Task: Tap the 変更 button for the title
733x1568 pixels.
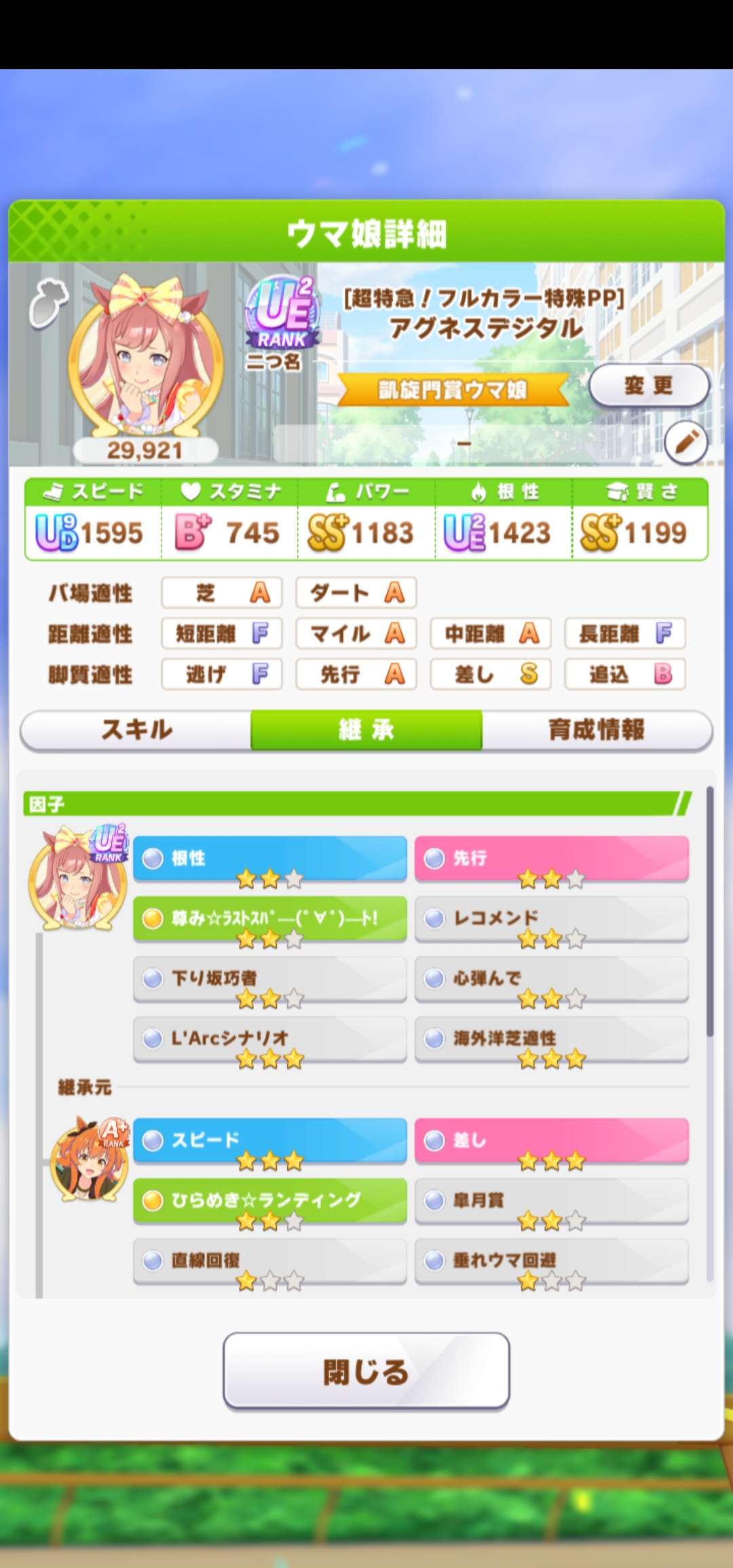Action: (x=648, y=386)
